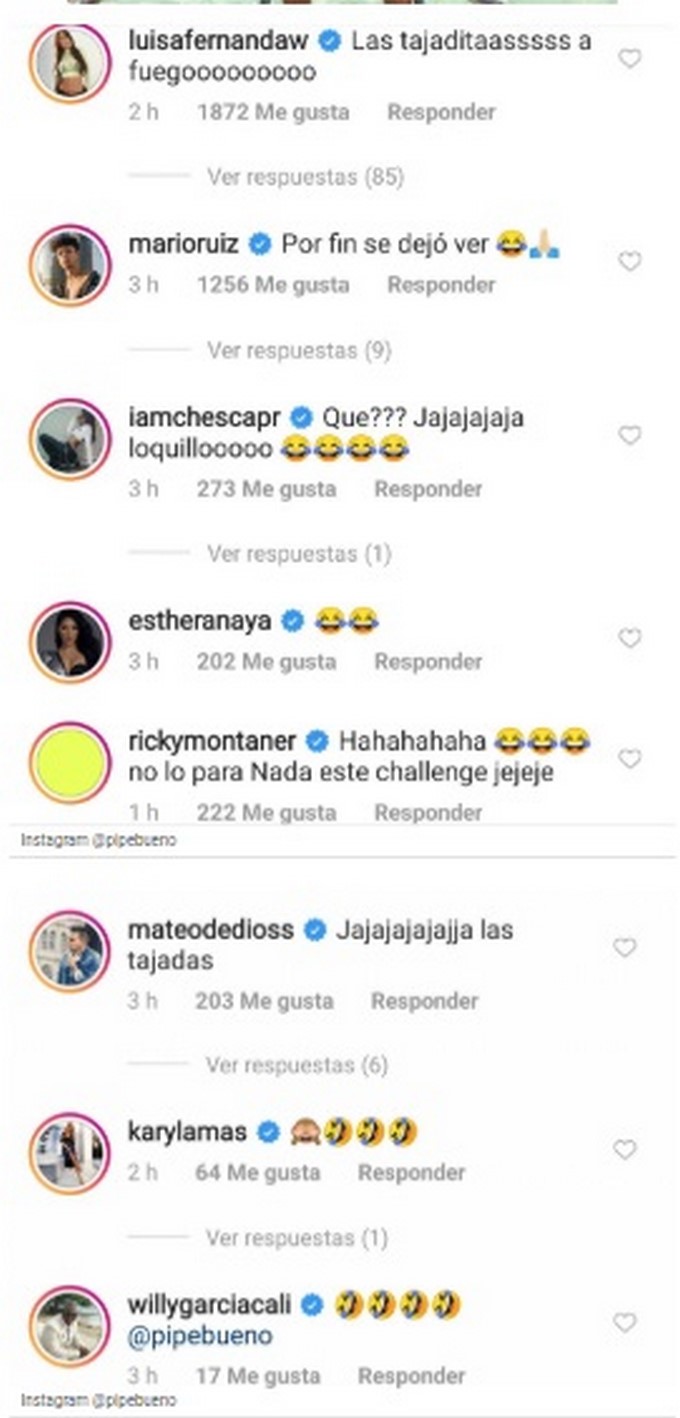This screenshot has height=1418, width=680.
Task: Like iamchescapr's comment
Action: 629,435
